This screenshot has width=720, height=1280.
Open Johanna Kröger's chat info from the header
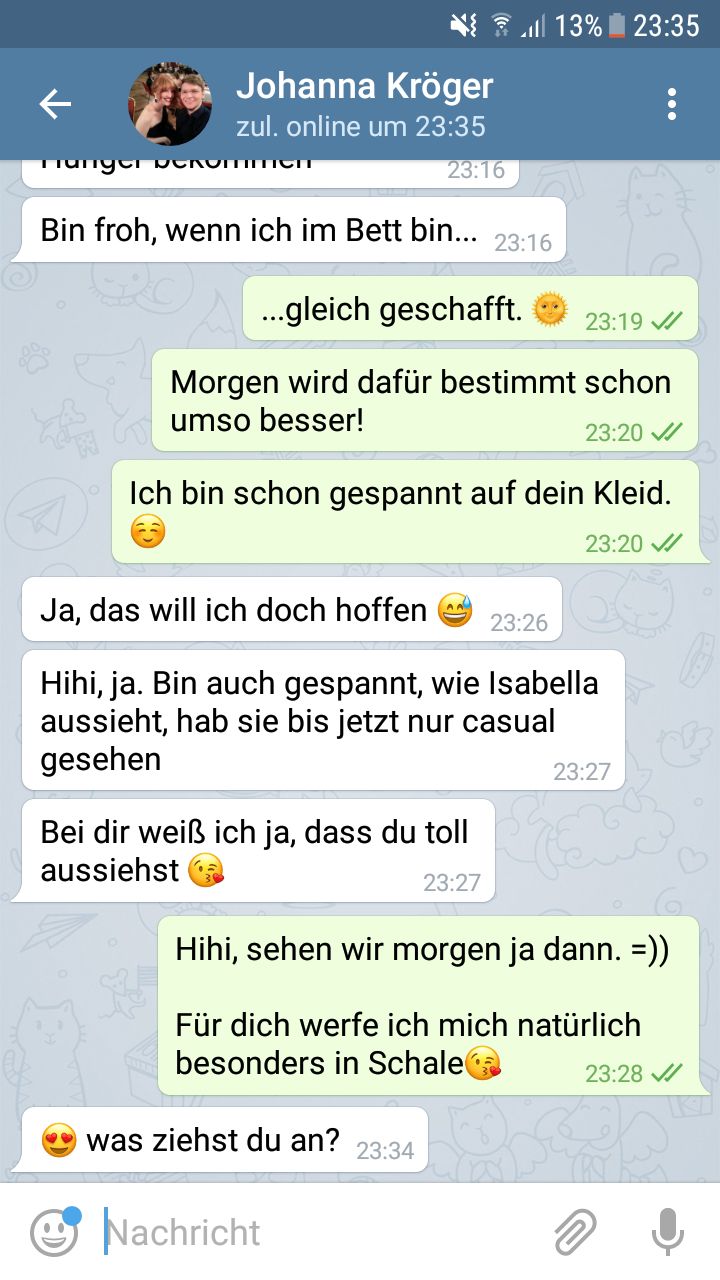pos(365,104)
